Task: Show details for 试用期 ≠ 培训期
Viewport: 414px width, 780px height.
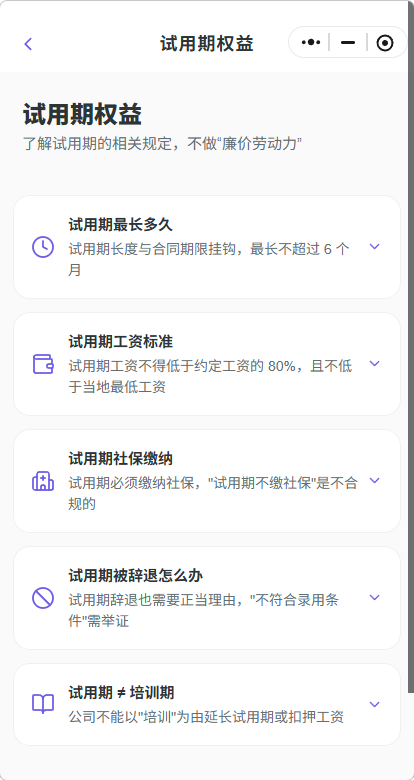Action: click(207, 704)
